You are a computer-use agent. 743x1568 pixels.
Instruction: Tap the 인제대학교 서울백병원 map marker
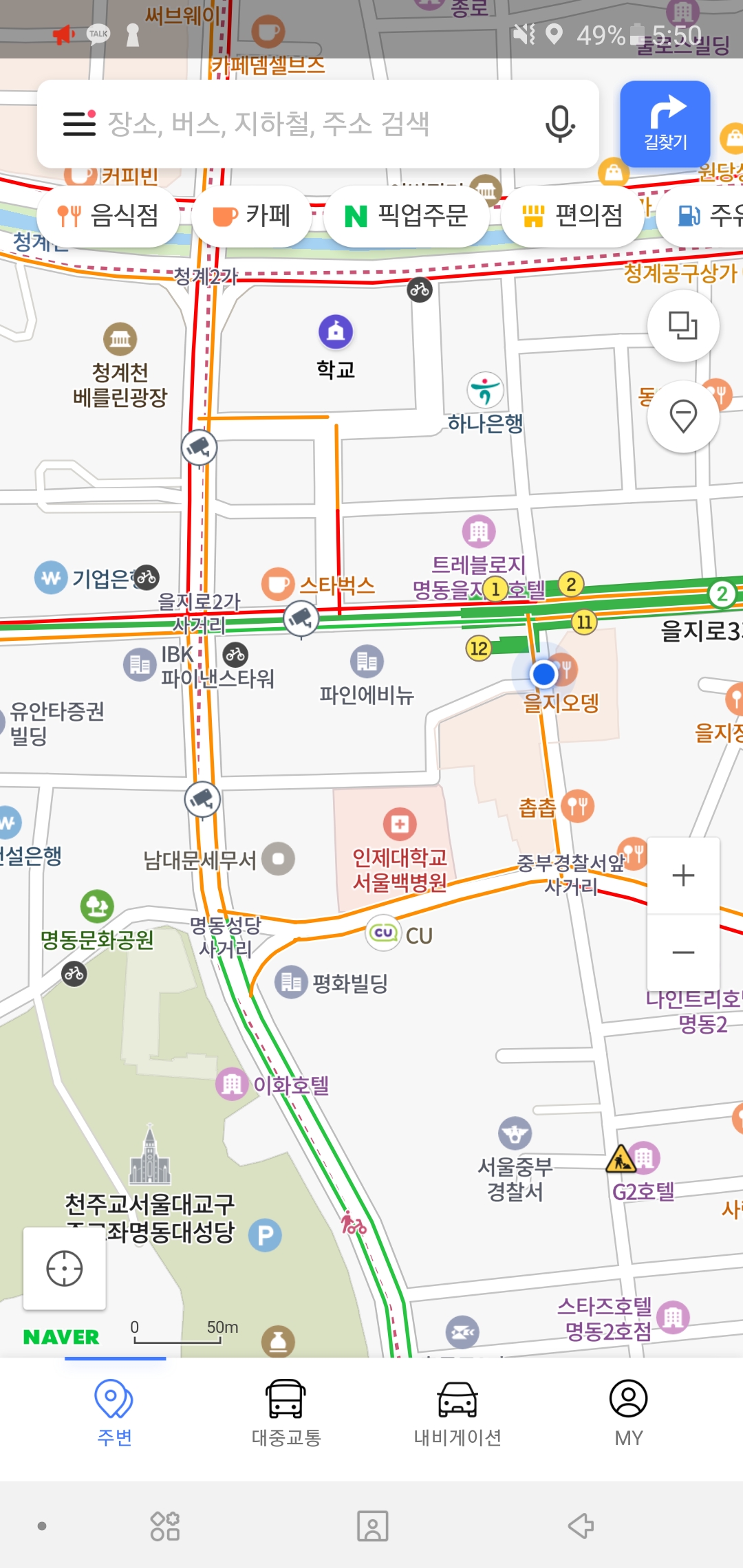400,824
